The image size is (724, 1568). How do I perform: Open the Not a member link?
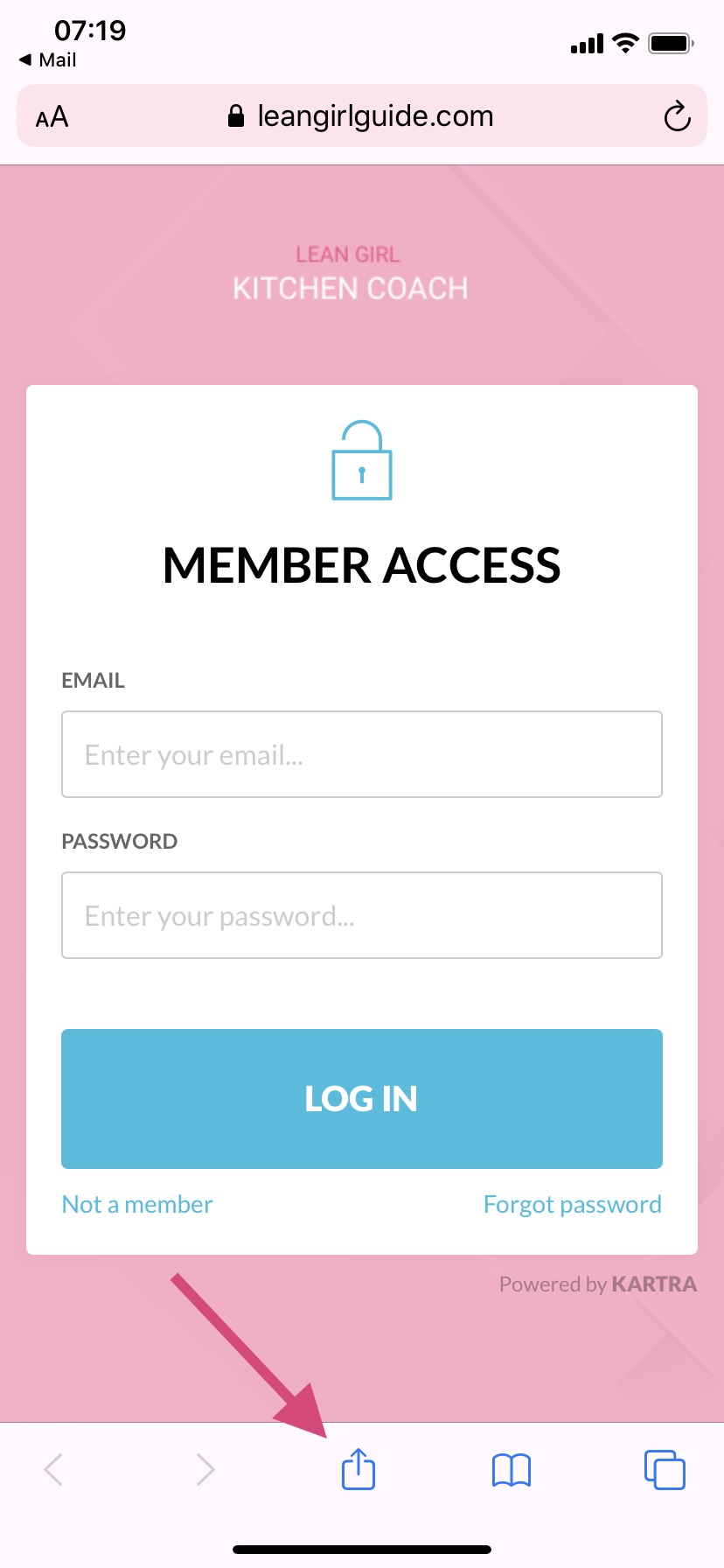(137, 1205)
